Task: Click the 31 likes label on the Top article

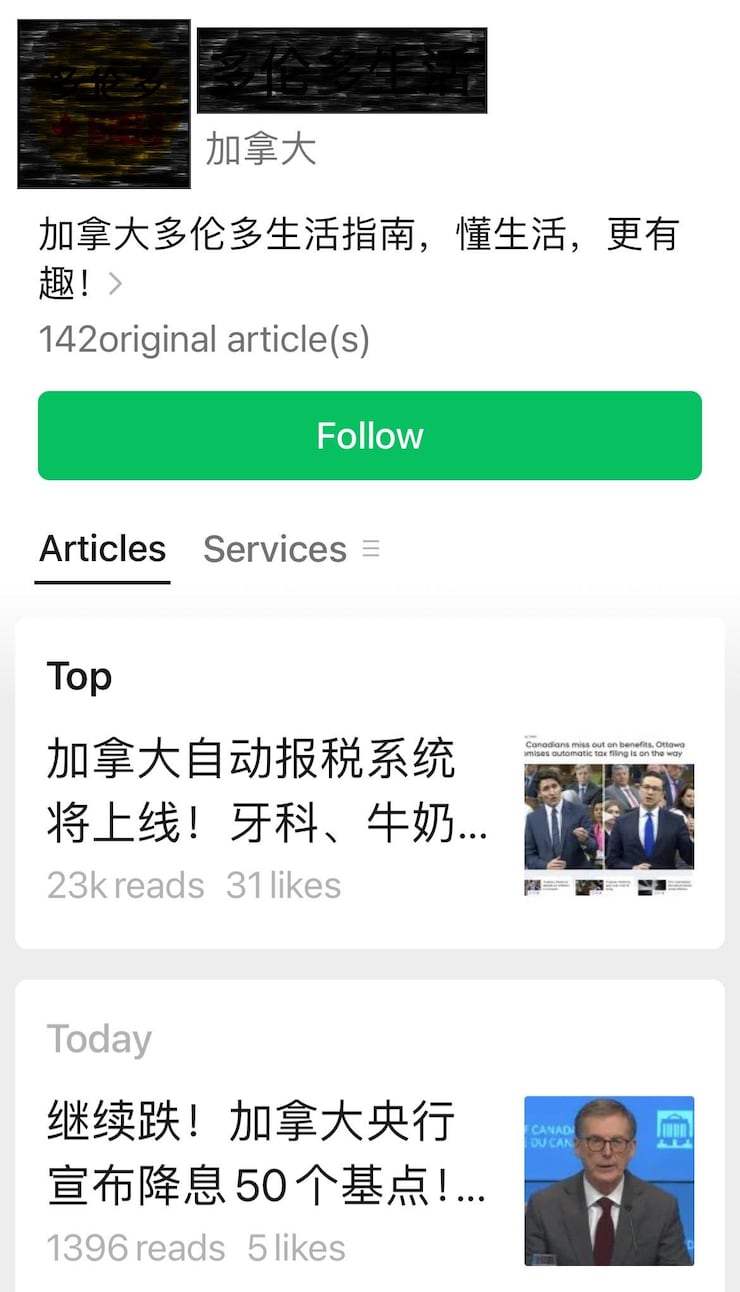Action: click(x=283, y=884)
